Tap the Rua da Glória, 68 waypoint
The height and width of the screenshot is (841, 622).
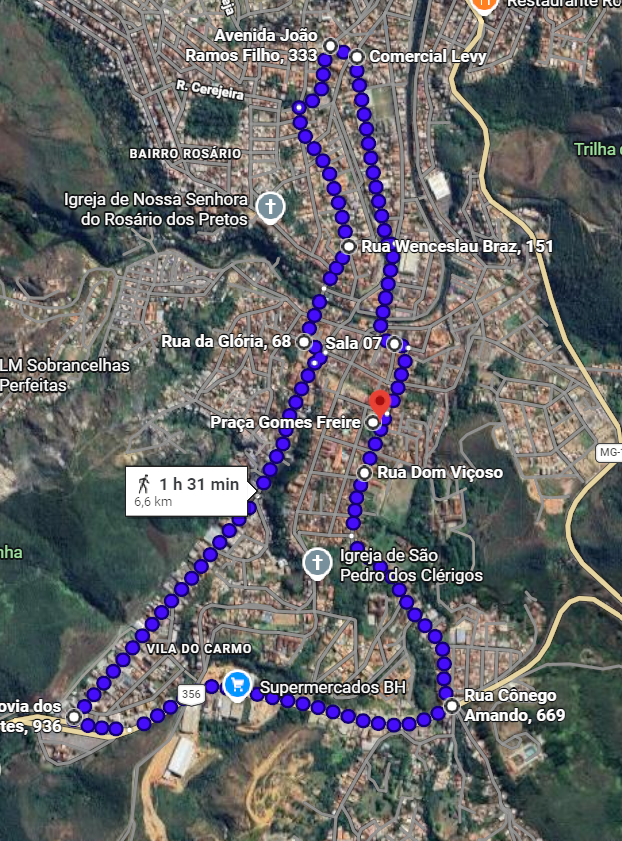(304, 342)
